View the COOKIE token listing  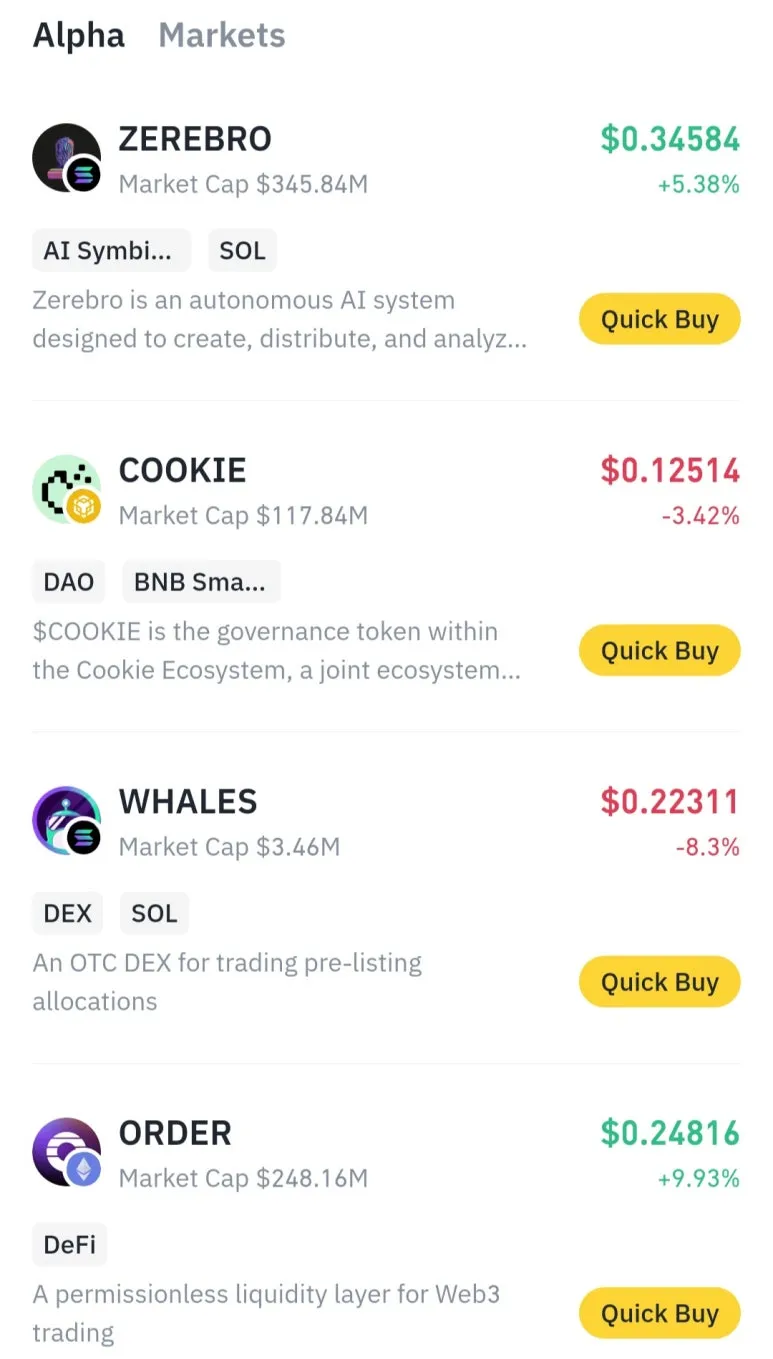click(182, 471)
